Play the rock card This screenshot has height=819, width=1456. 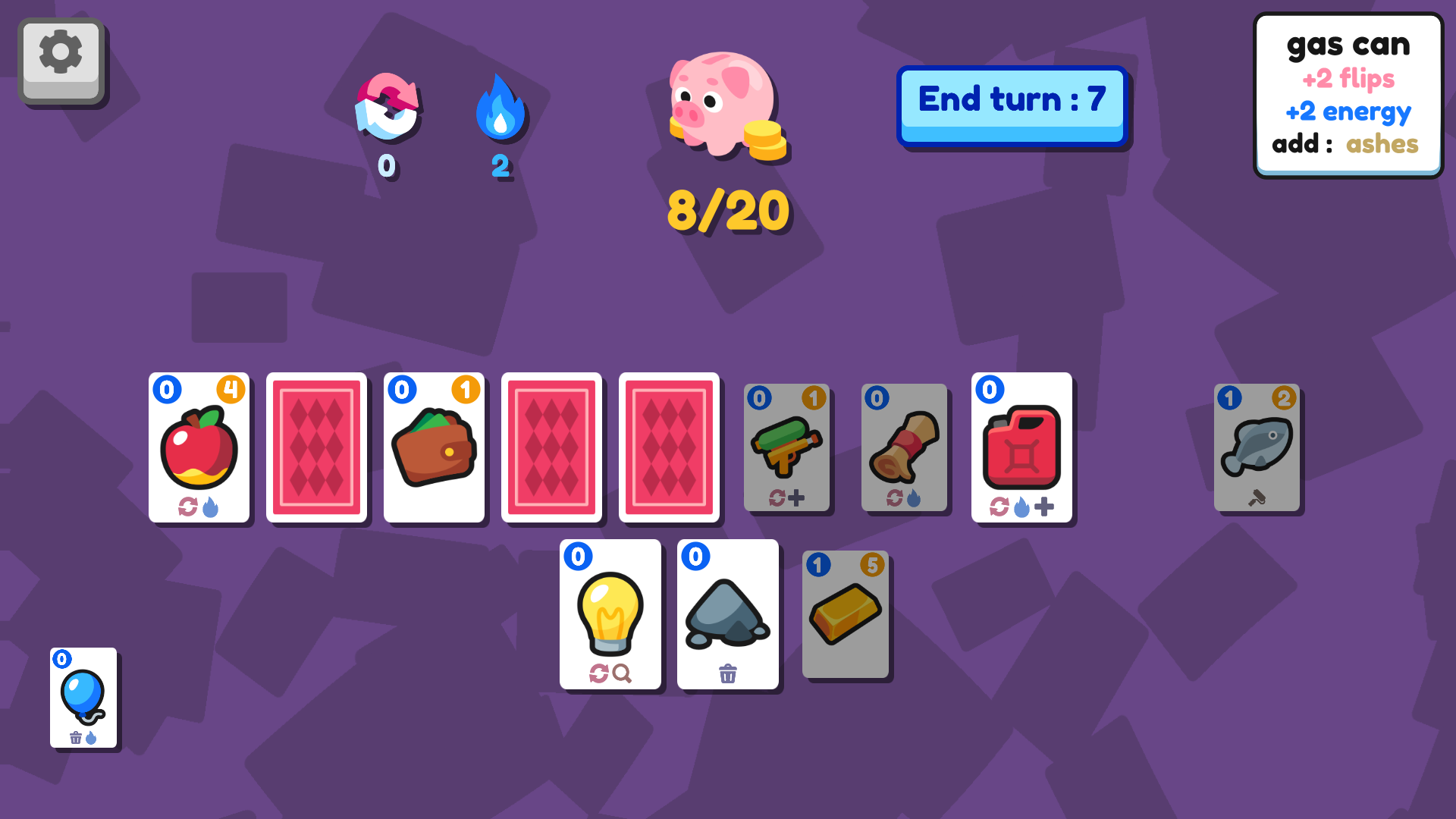727,614
